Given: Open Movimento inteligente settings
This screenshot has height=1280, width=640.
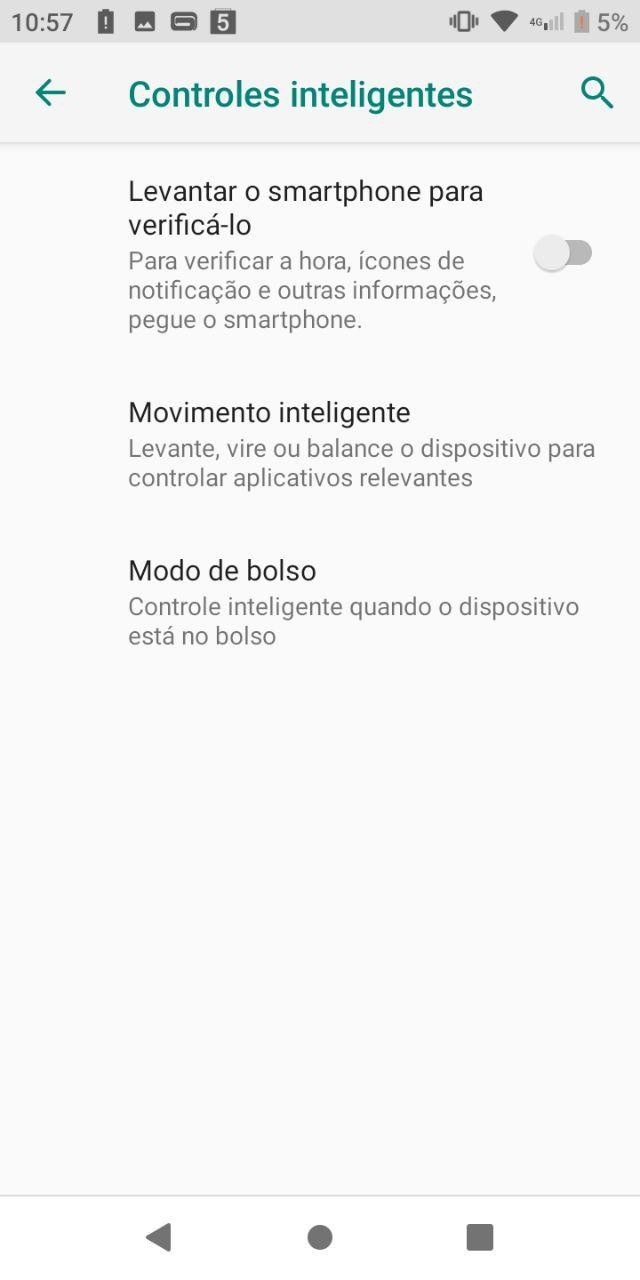Looking at the screenshot, I should coord(360,444).
